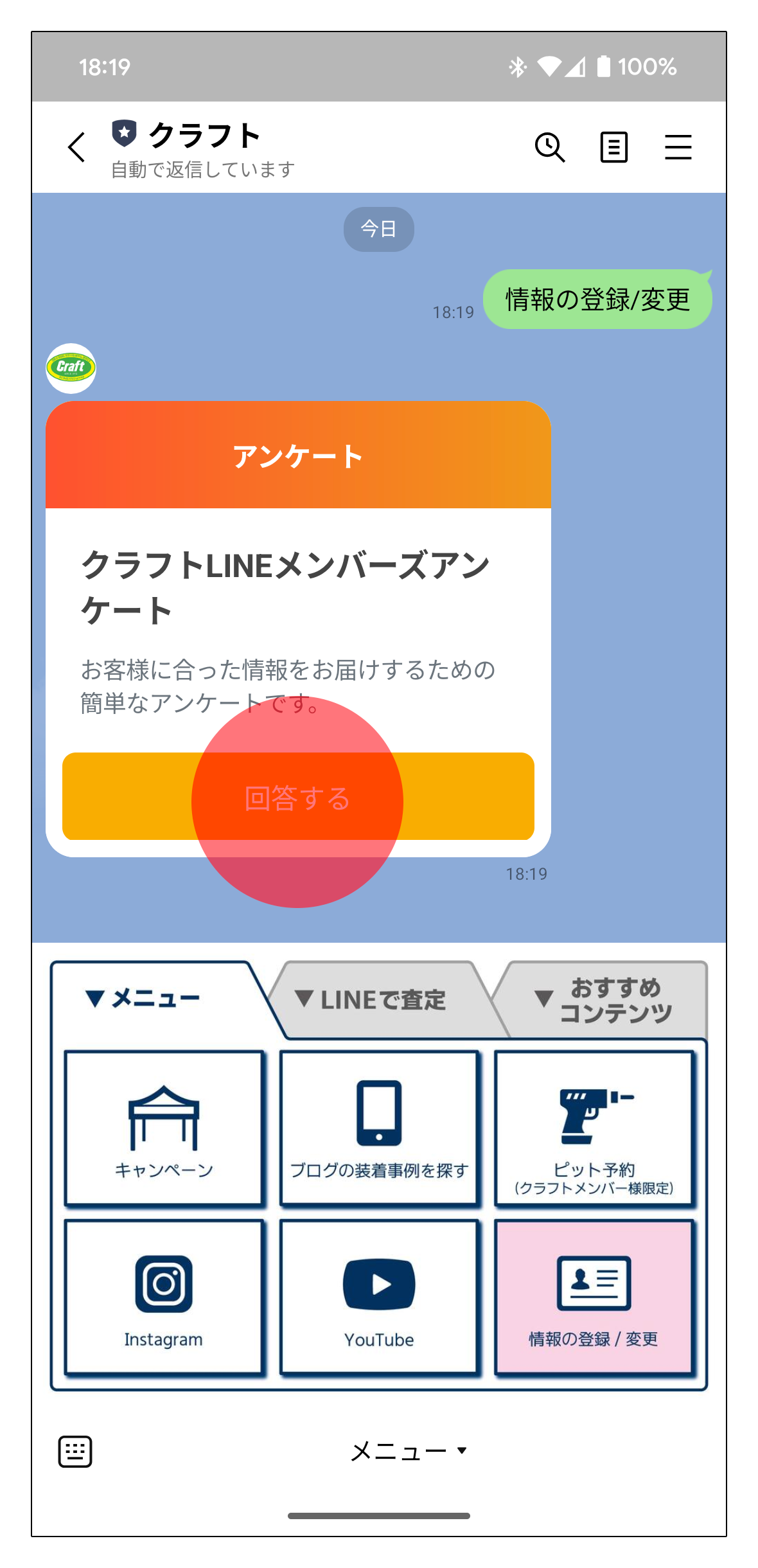Switch to the おすすめコンテンツ tab

(604, 999)
